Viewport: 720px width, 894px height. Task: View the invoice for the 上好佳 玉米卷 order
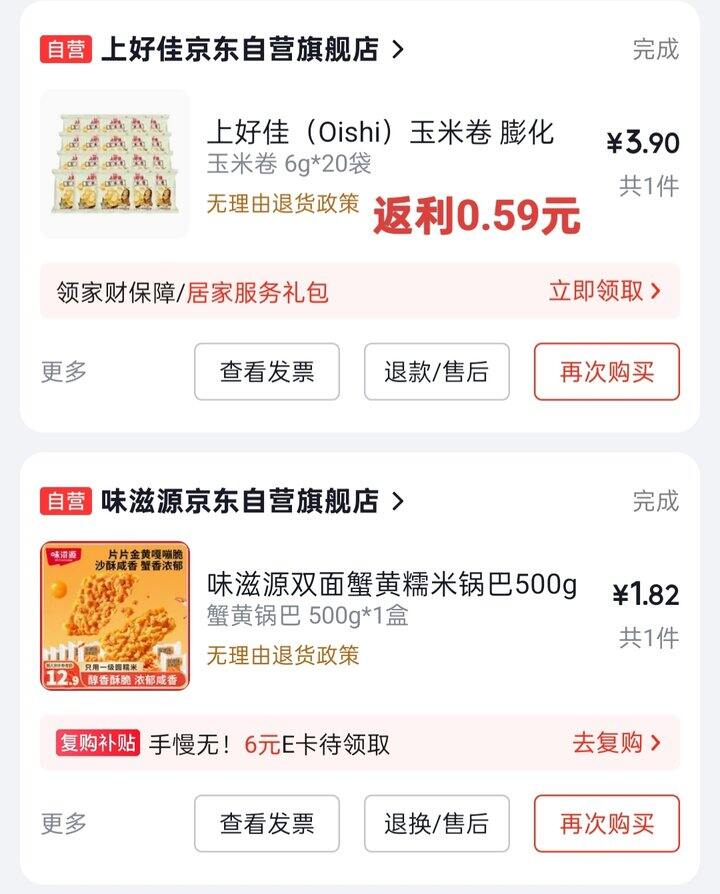267,372
